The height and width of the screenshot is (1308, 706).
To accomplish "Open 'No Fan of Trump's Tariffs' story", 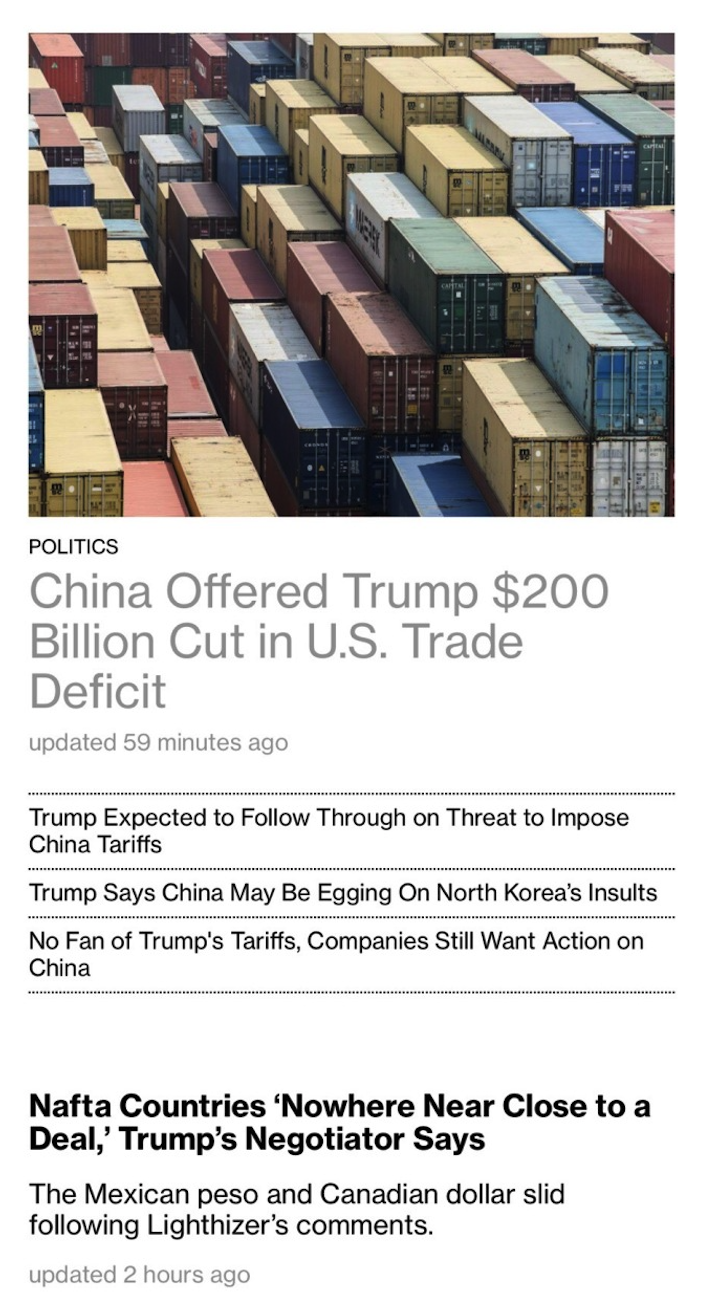I will tap(336, 953).
